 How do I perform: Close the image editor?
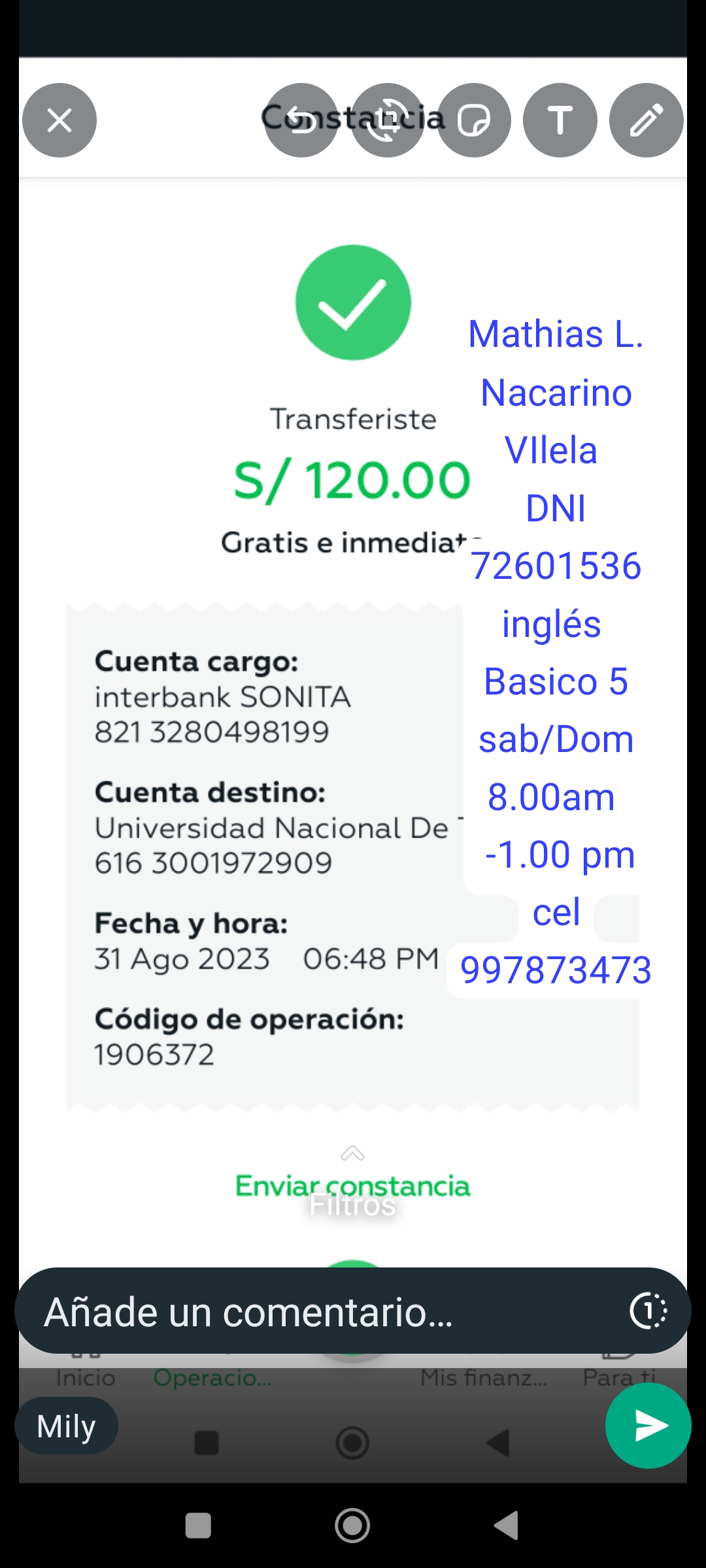pyautogui.click(x=59, y=120)
